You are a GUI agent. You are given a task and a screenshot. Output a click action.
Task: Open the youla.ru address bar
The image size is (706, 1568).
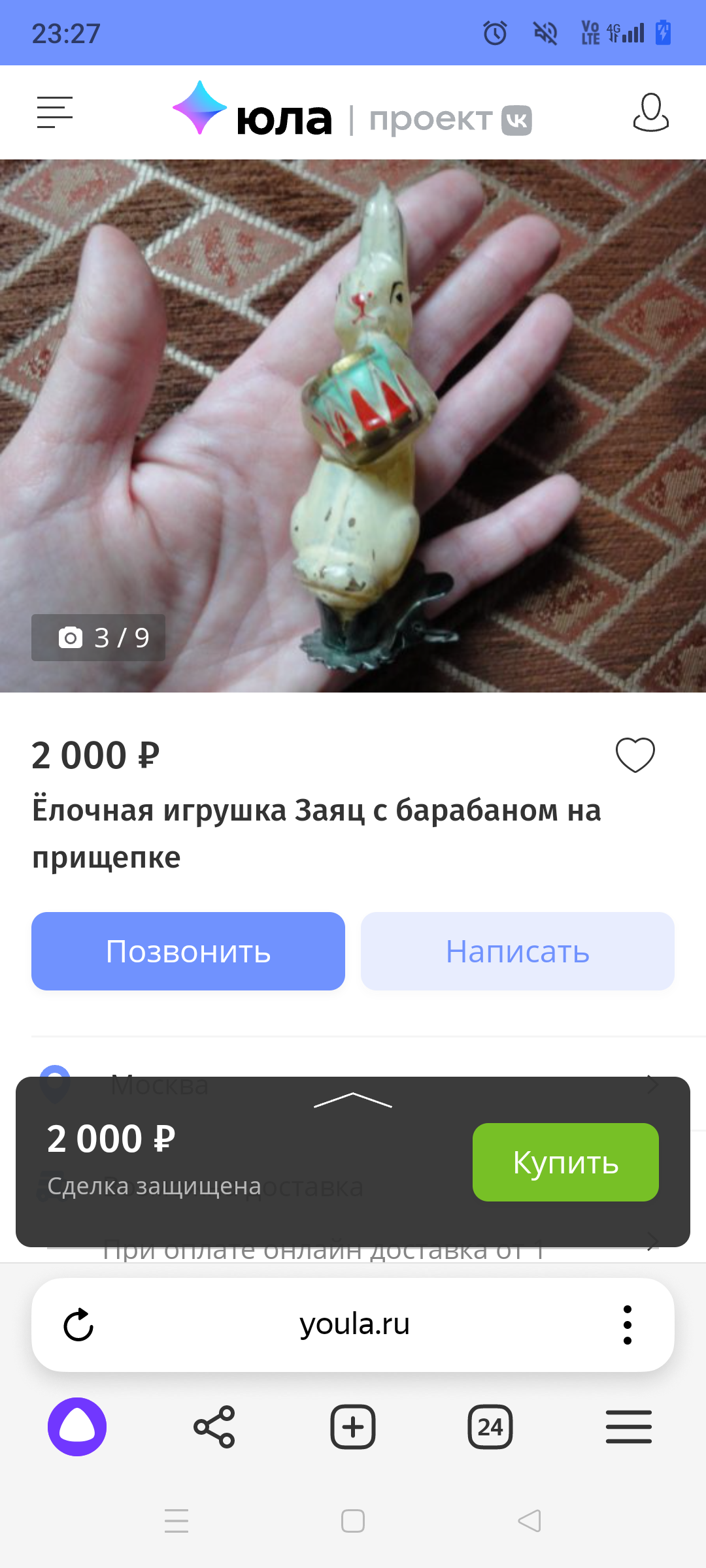tap(354, 1325)
